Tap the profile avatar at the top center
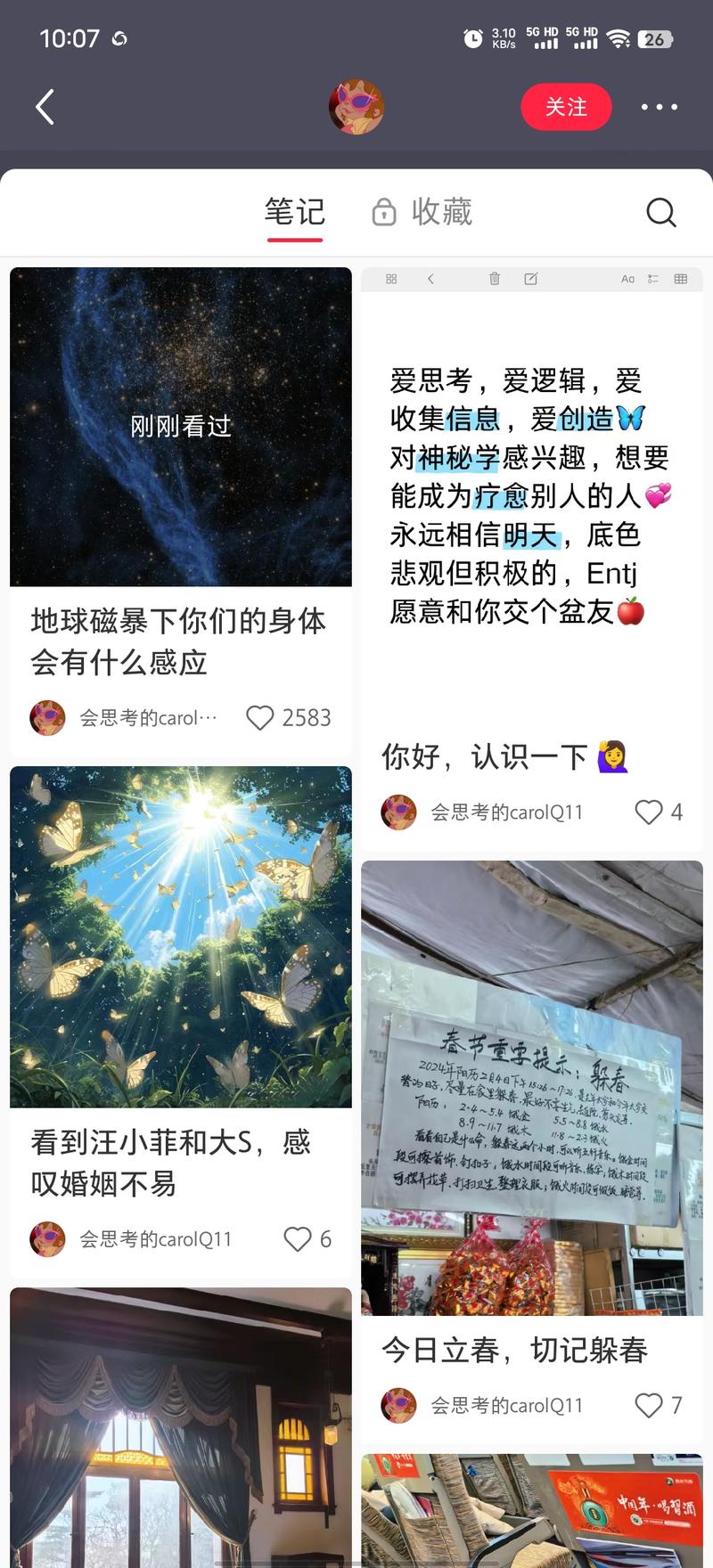The width and height of the screenshot is (713, 1568). [x=356, y=106]
